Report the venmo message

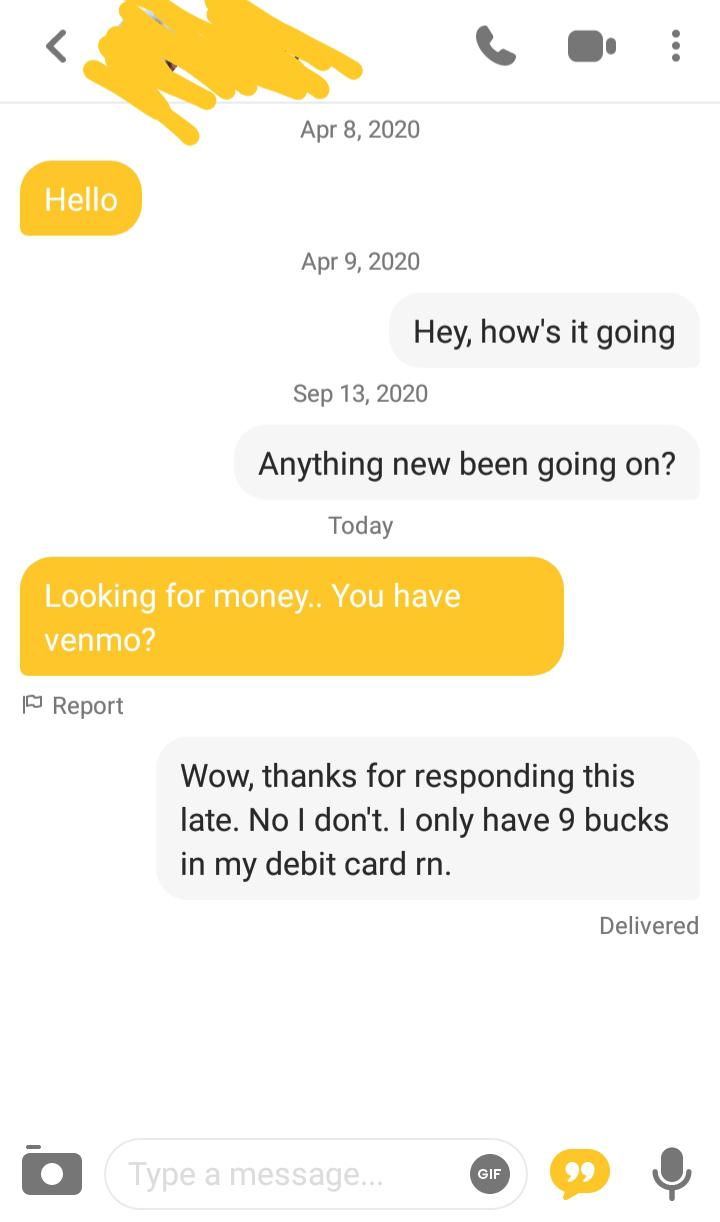73,705
